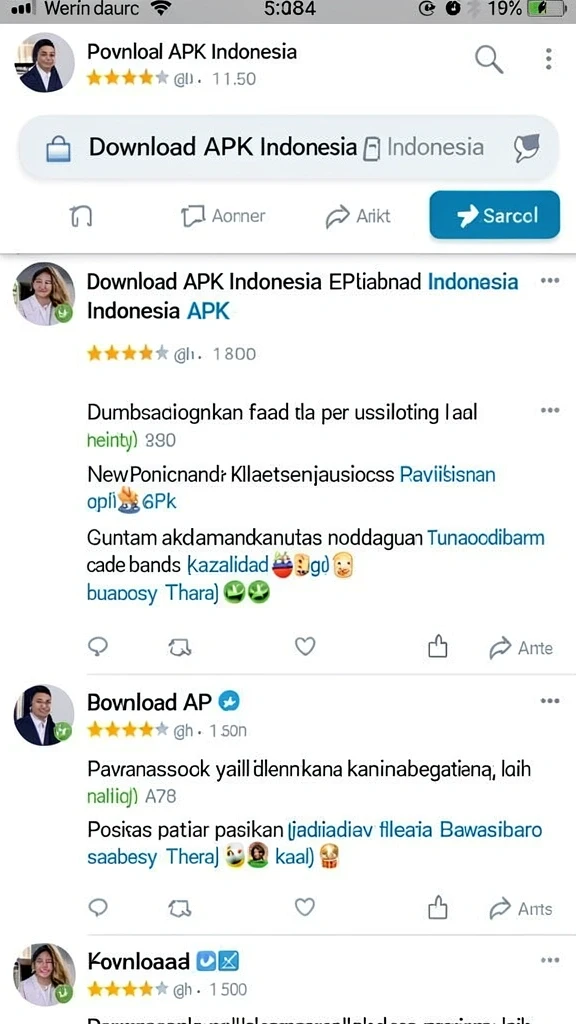Viewport: 576px width, 1024px height.
Task: Like the post mentioning buaposy Thara
Action: tap(305, 647)
